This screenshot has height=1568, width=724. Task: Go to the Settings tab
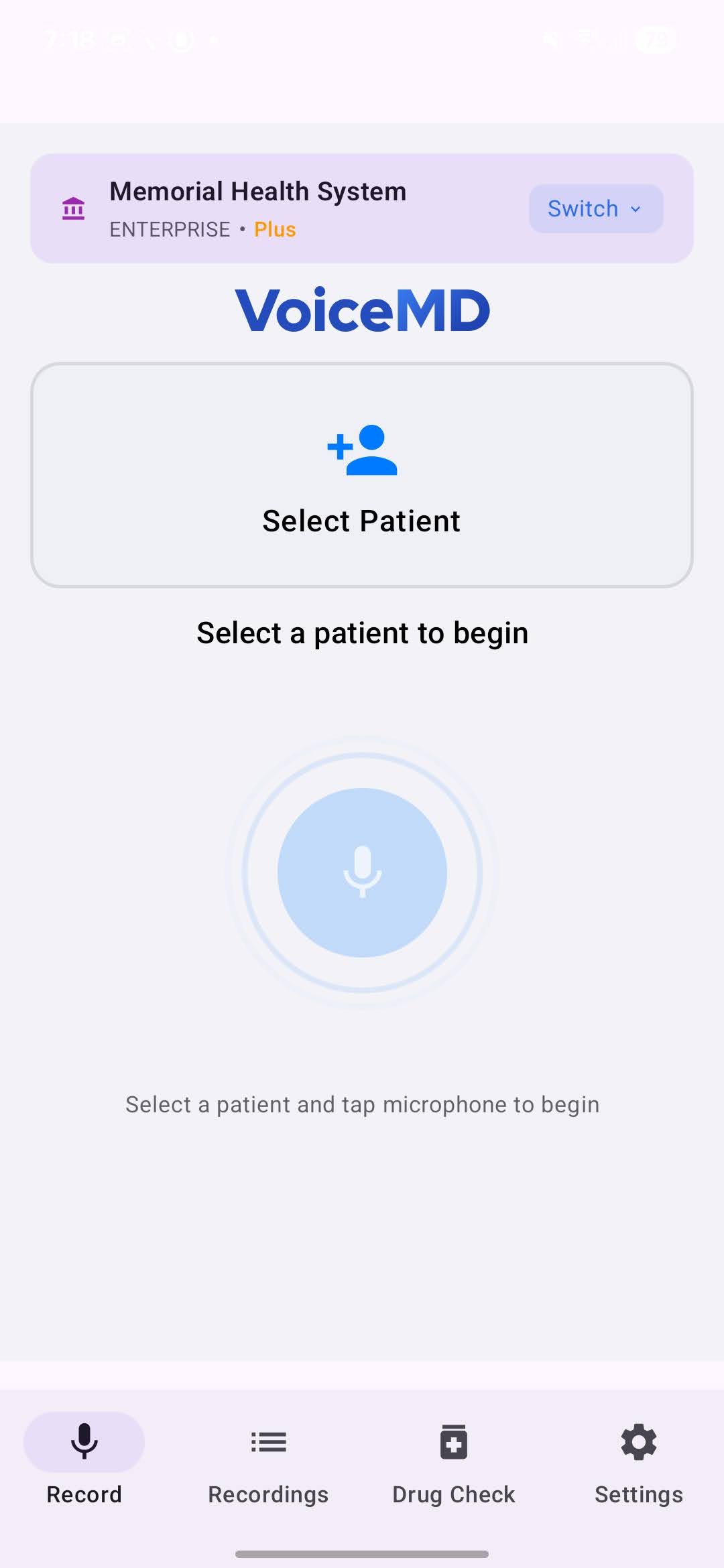click(638, 1464)
